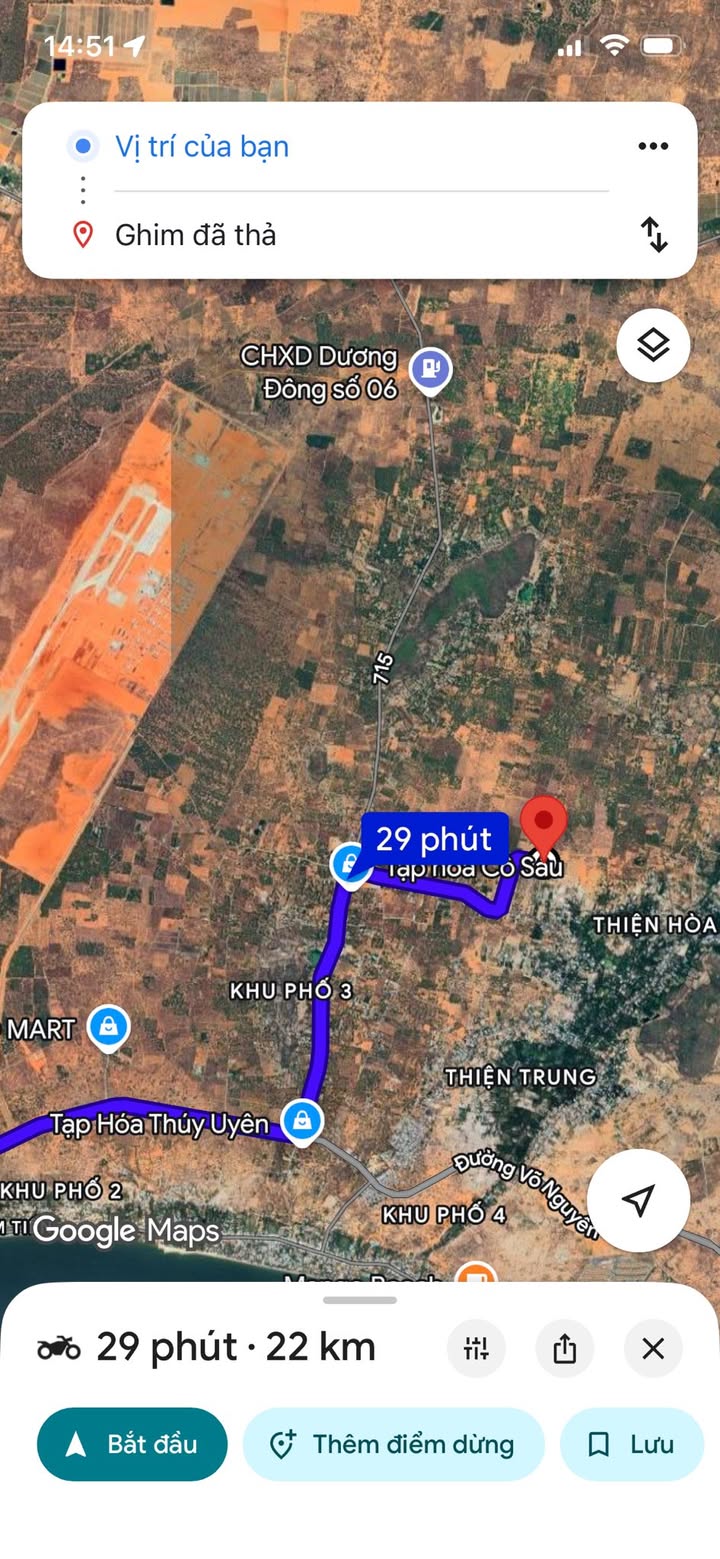Close the directions panel

point(653,1349)
